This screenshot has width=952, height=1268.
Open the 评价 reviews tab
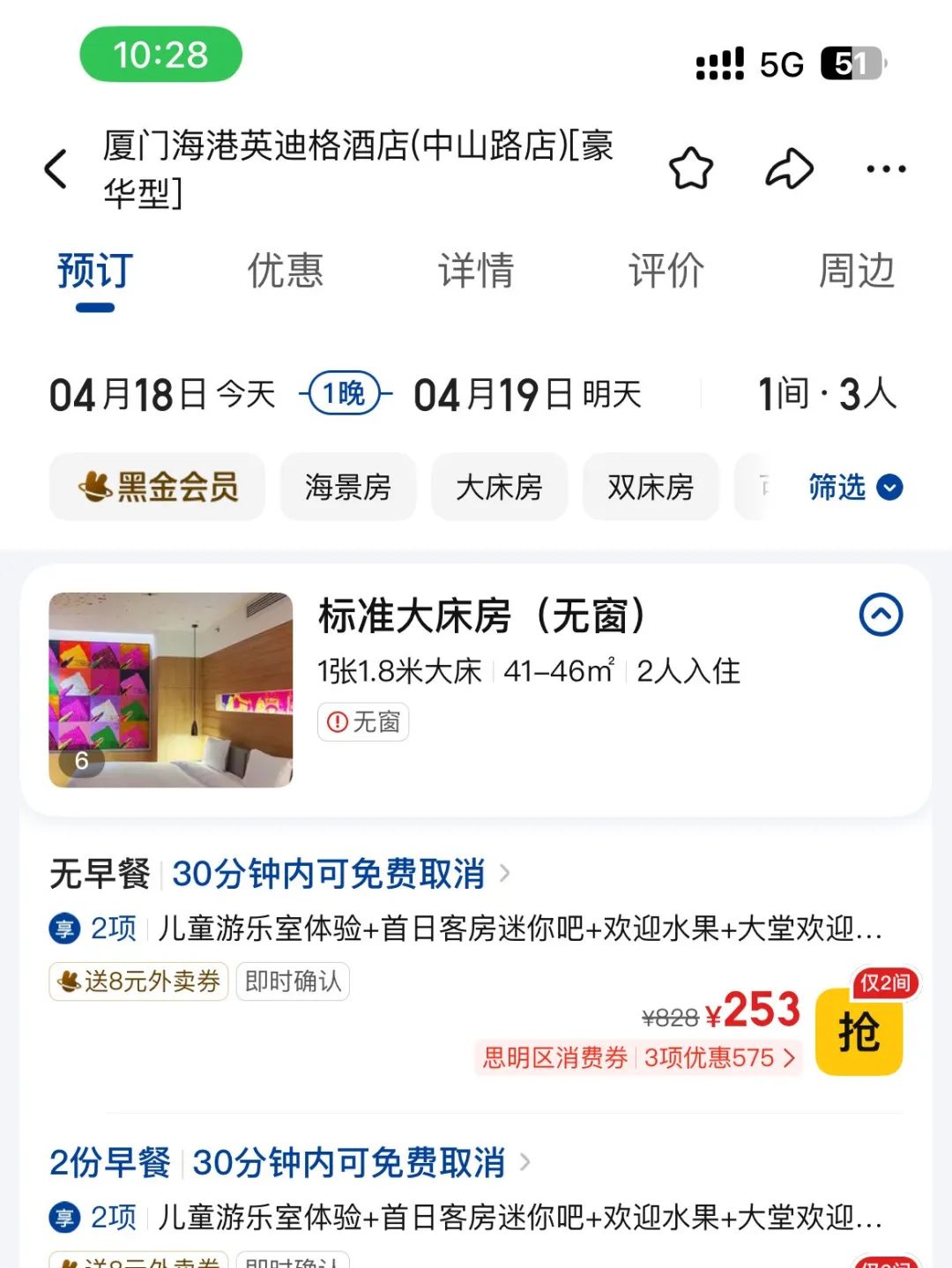coord(666,271)
